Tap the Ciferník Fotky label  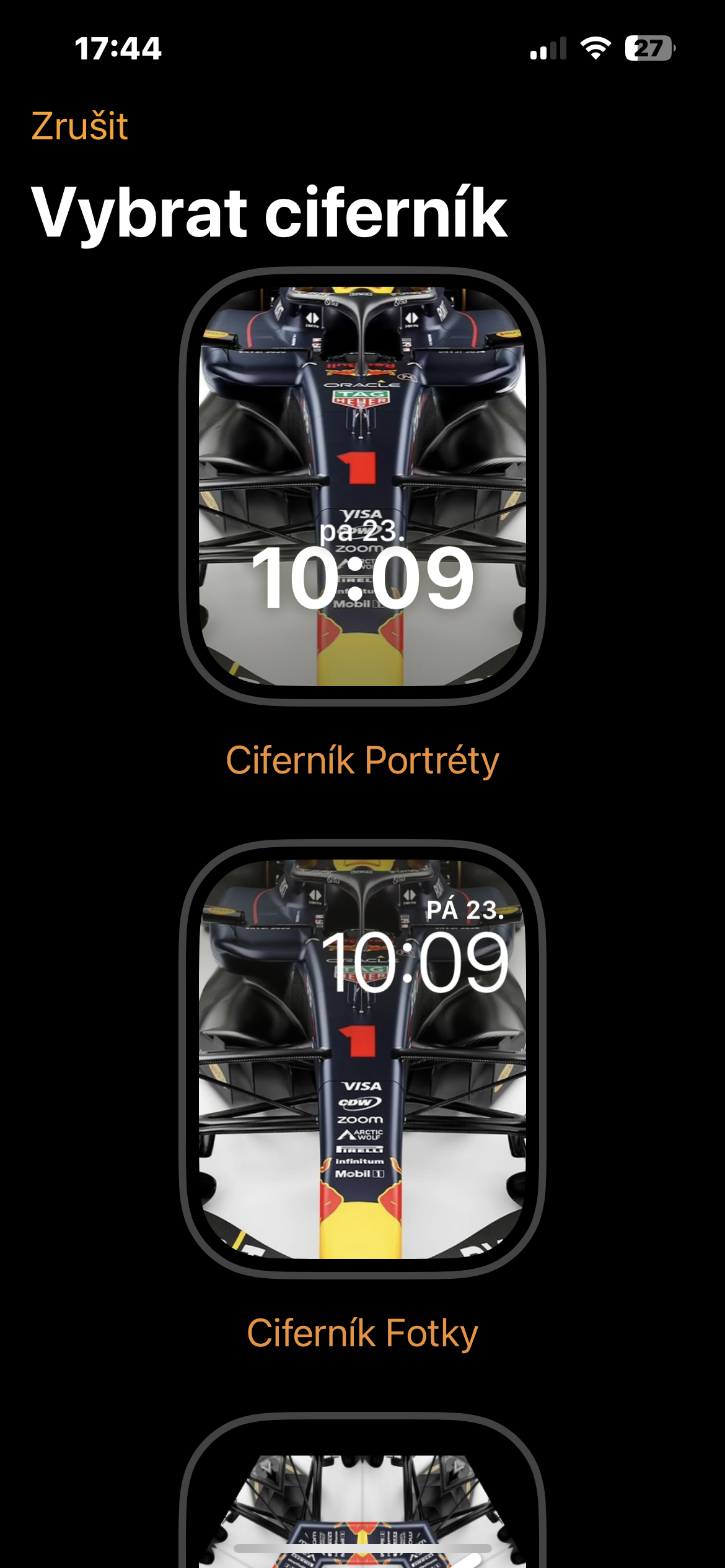pos(362,1333)
